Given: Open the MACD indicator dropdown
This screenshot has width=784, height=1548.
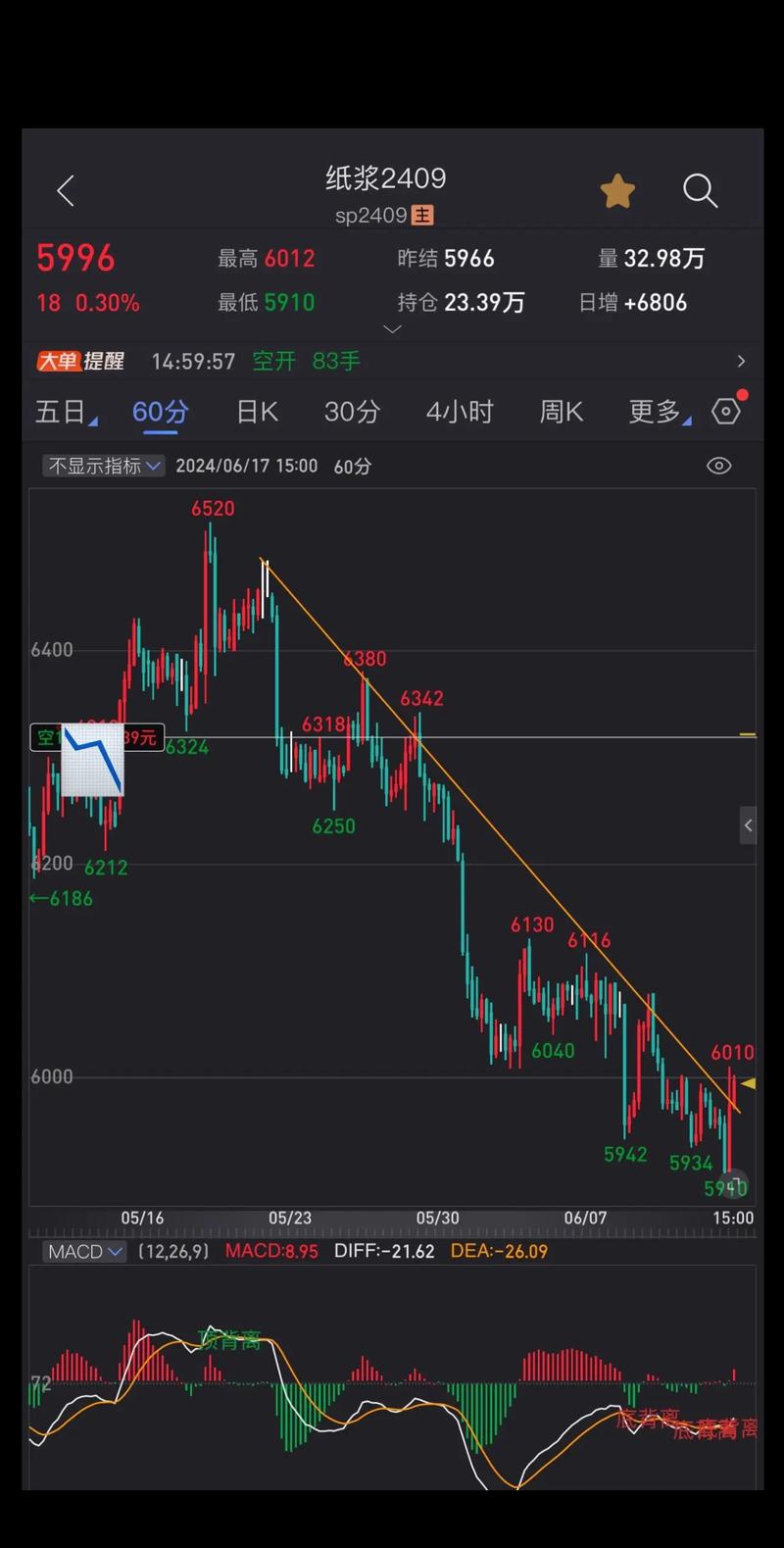Looking at the screenshot, I should pyautogui.click(x=85, y=1252).
